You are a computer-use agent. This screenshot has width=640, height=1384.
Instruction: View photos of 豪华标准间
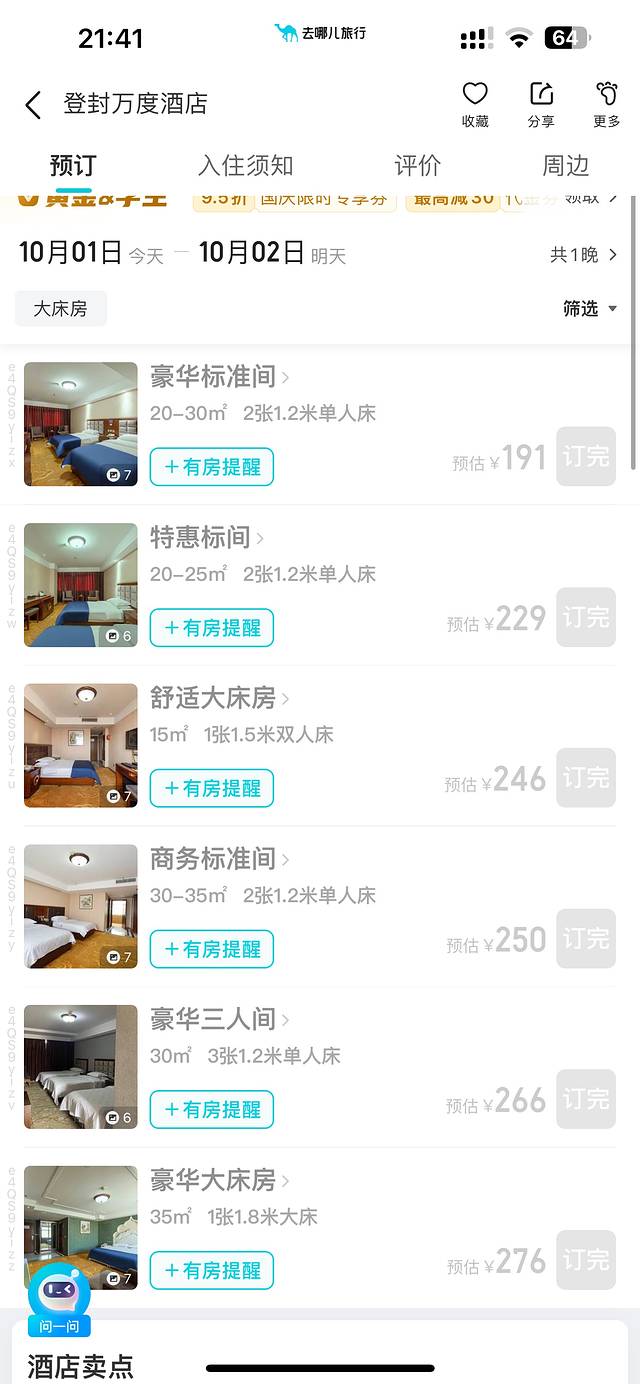click(x=81, y=424)
